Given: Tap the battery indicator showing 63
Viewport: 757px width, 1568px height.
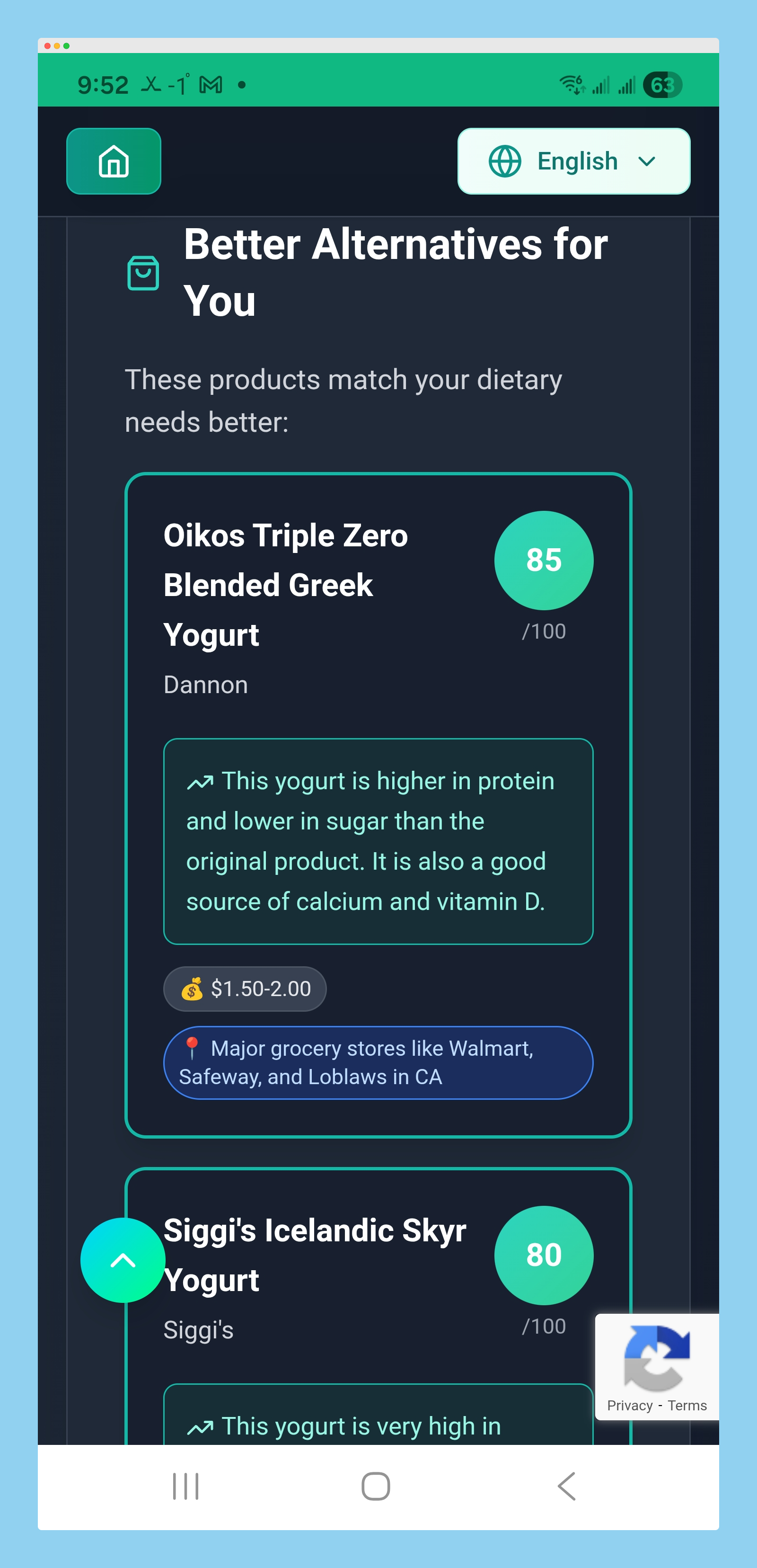Looking at the screenshot, I should 663,85.
